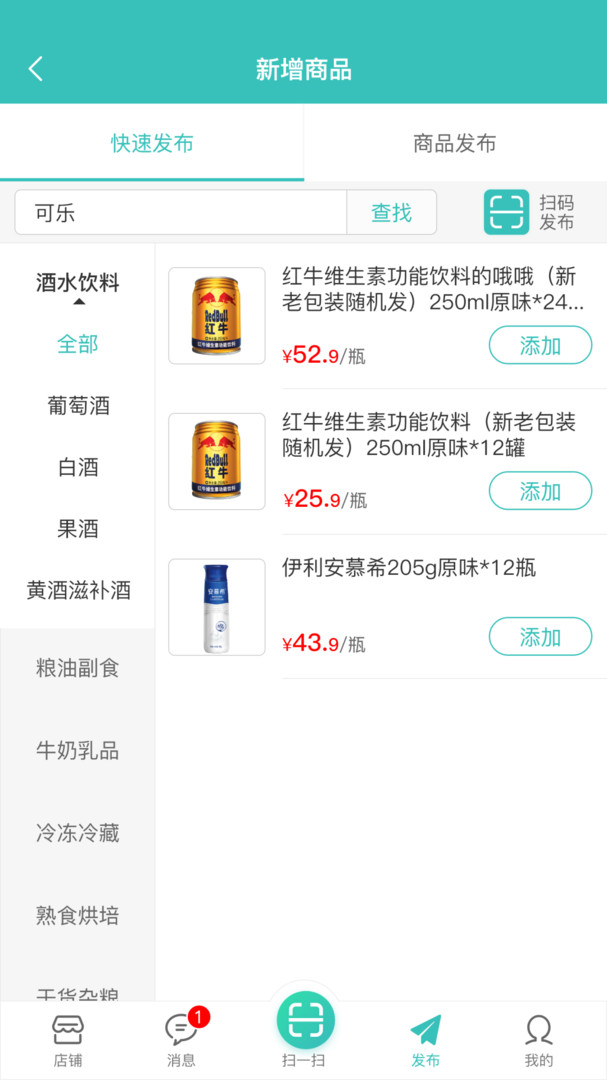Filter by 白酒 subcategory
Viewport: 607px width, 1080px height.
pos(78,467)
